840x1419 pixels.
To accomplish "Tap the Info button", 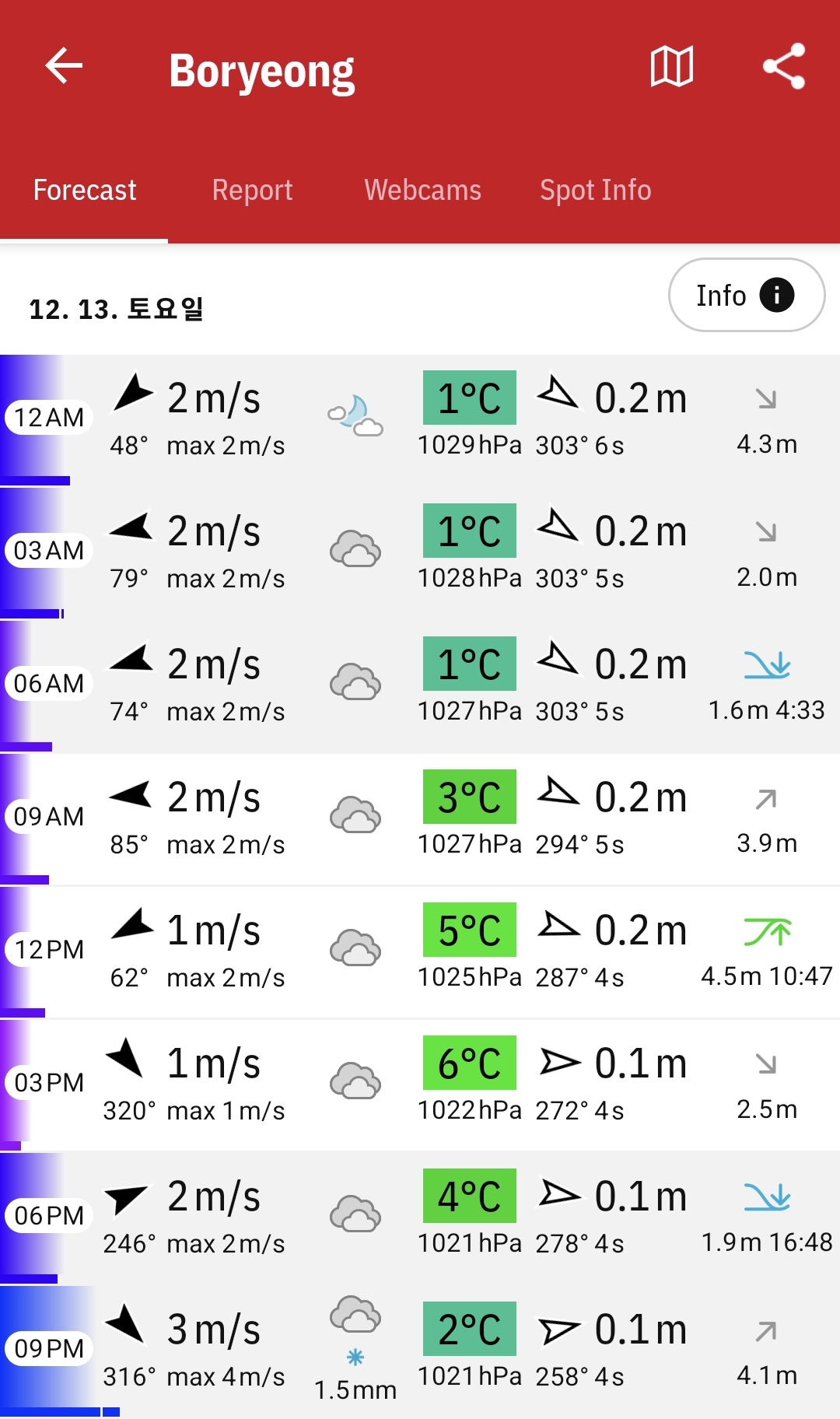I will [746, 296].
